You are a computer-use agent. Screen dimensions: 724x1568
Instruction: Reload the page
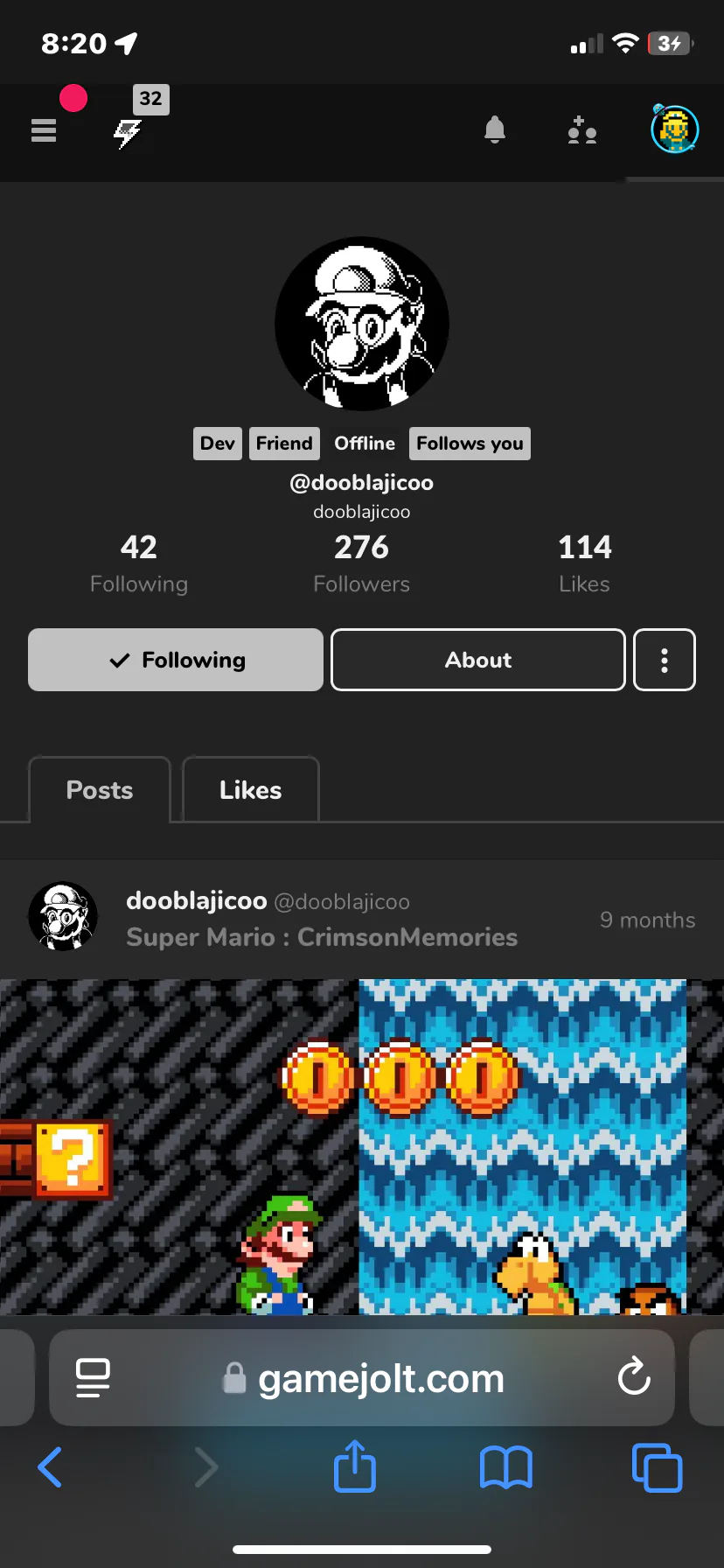tap(634, 1377)
